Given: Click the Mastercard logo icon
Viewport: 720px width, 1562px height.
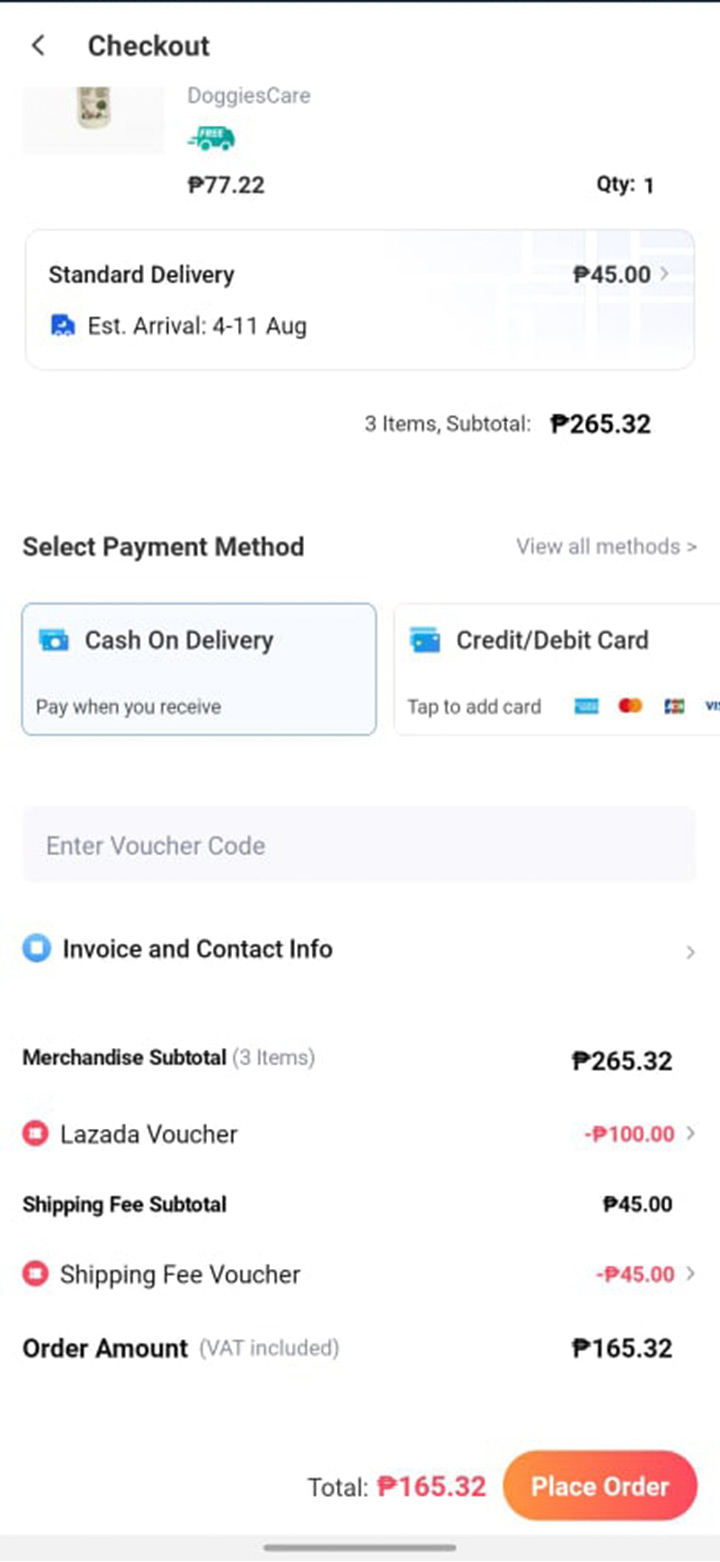Looking at the screenshot, I should [630, 706].
